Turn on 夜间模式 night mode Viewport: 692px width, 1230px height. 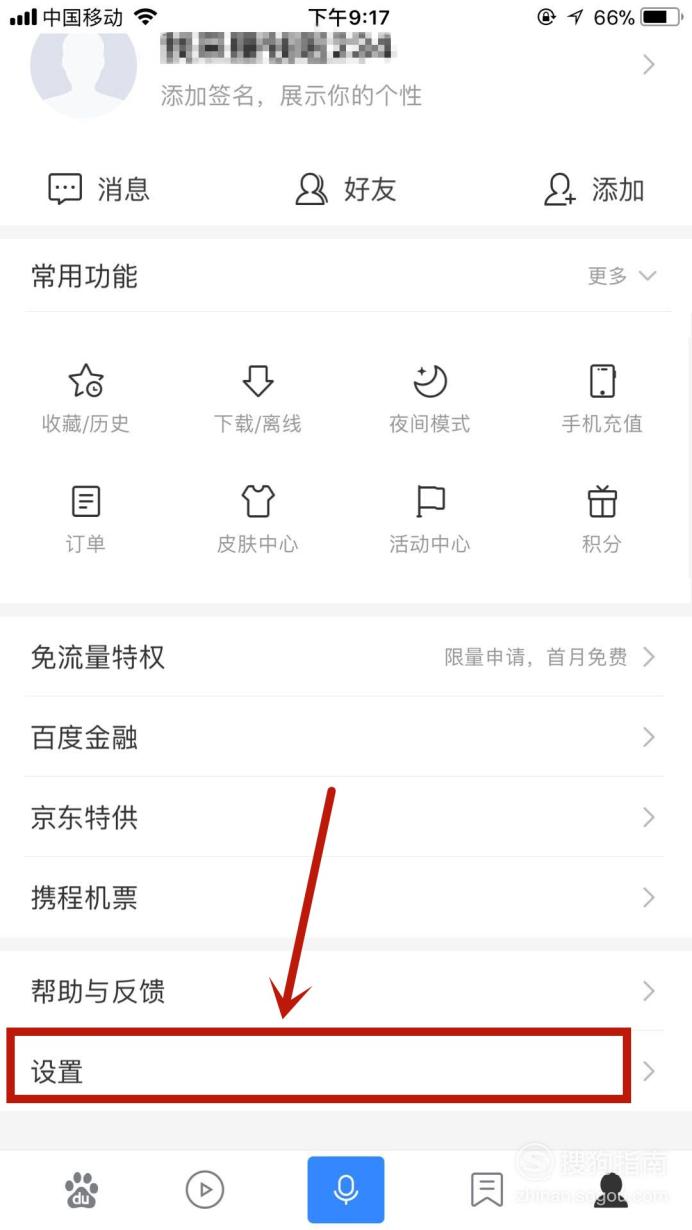coord(430,398)
